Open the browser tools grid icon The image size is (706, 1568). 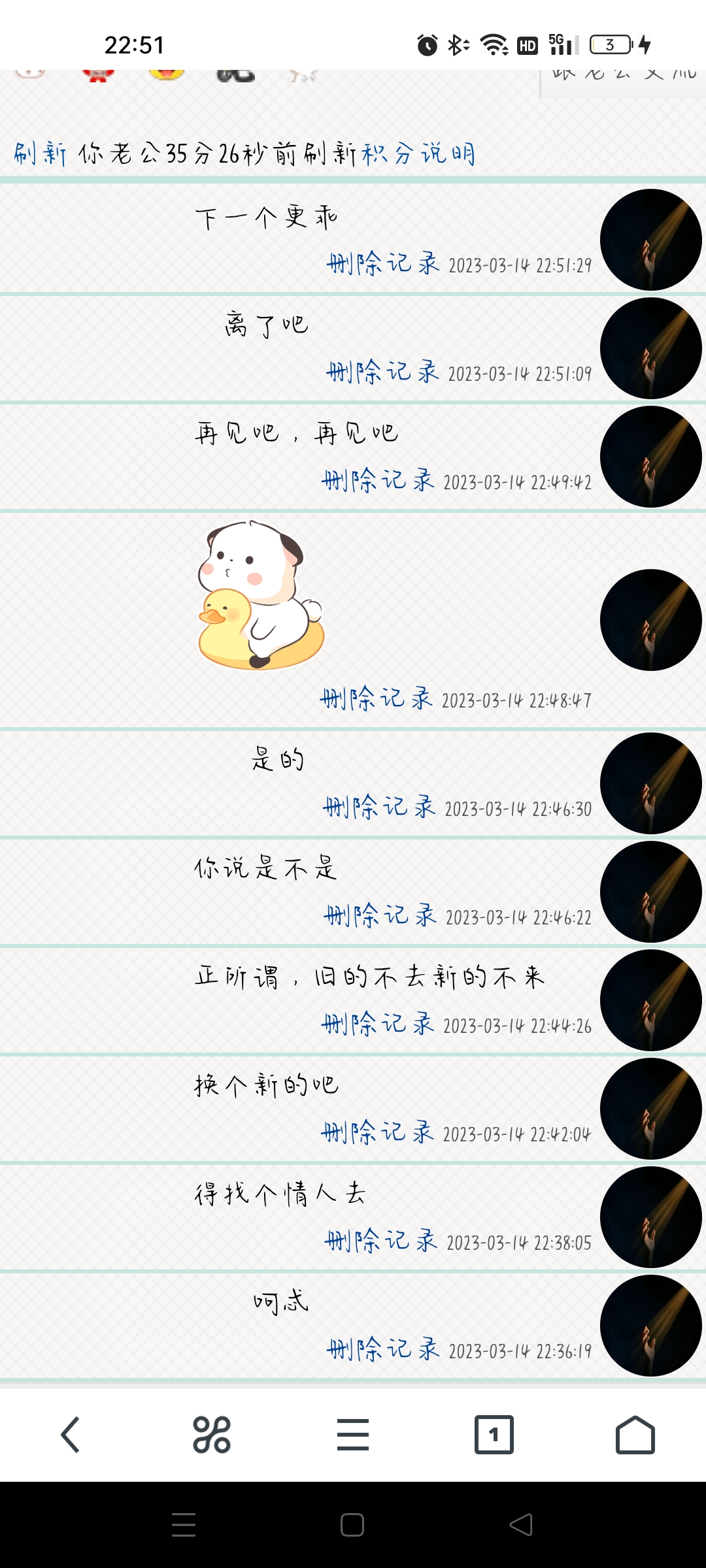[212, 1435]
